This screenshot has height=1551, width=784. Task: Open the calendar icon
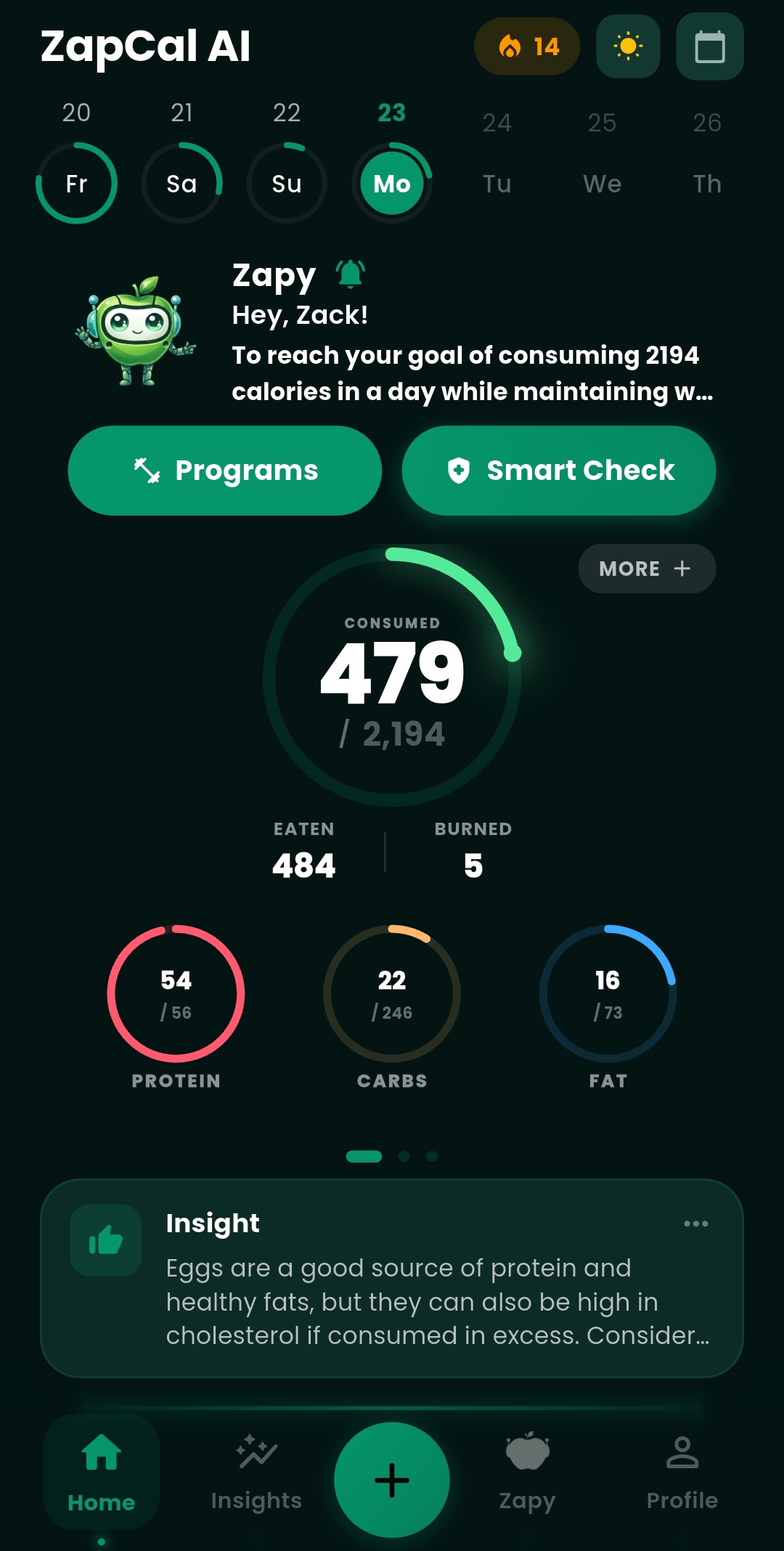(709, 46)
